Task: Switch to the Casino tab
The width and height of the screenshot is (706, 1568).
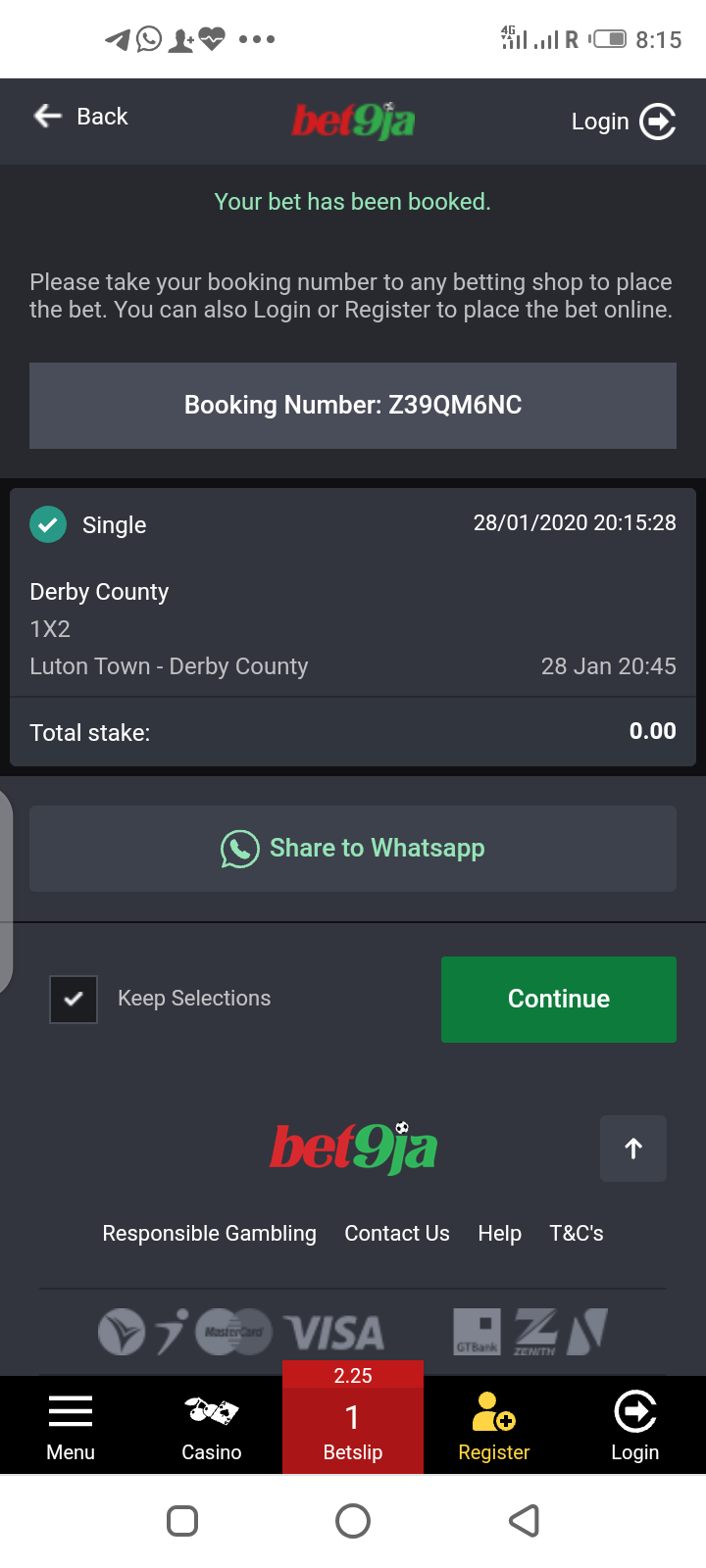Action: point(212,1426)
